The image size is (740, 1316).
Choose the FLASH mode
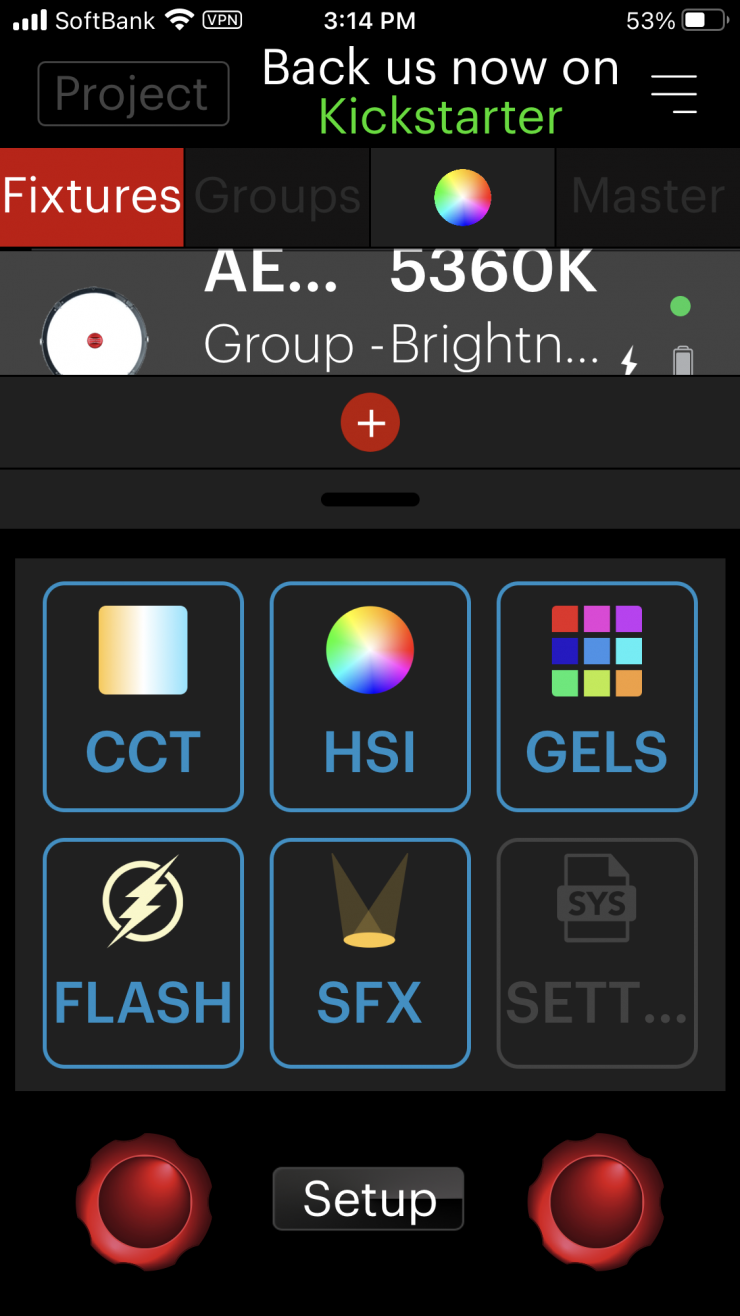[143, 953]
